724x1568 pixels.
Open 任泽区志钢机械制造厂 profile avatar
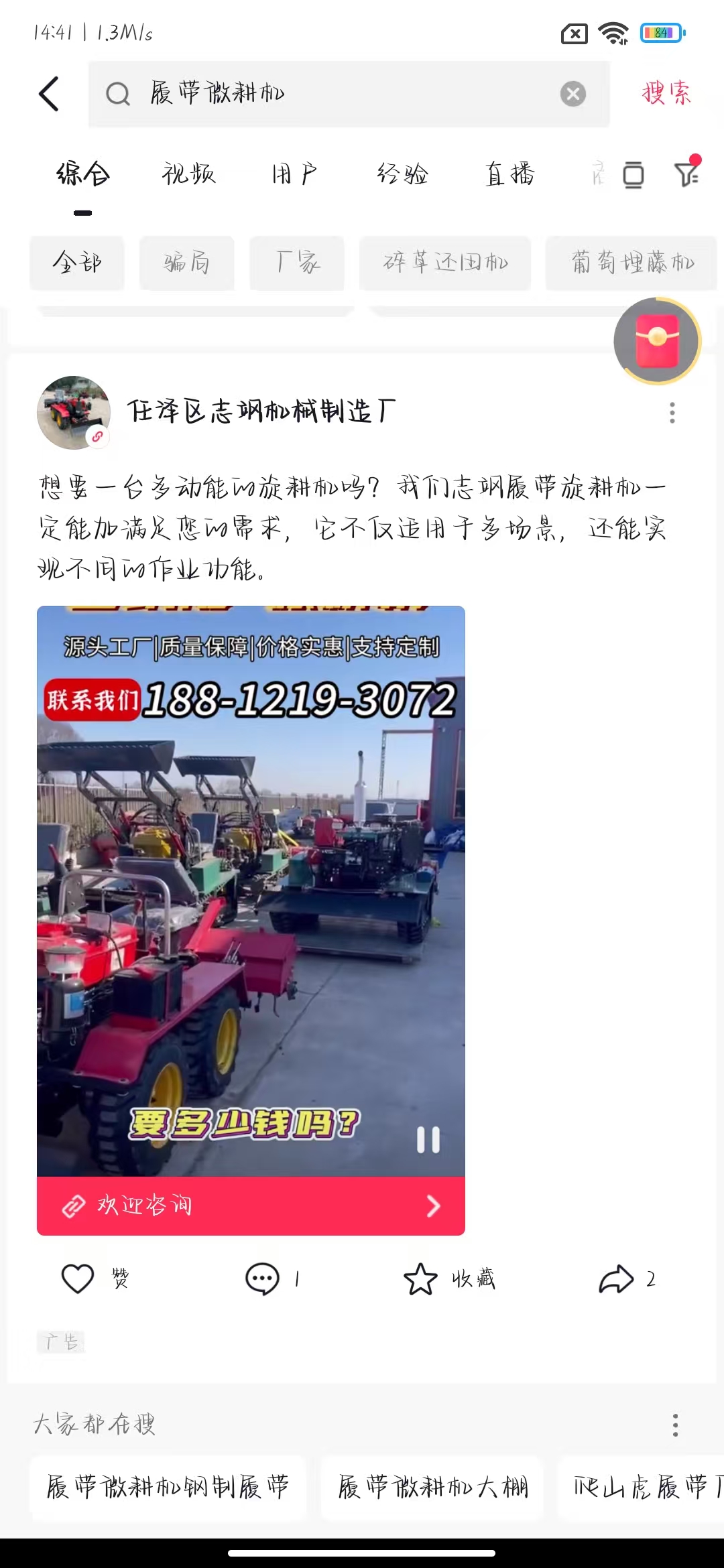74,412
